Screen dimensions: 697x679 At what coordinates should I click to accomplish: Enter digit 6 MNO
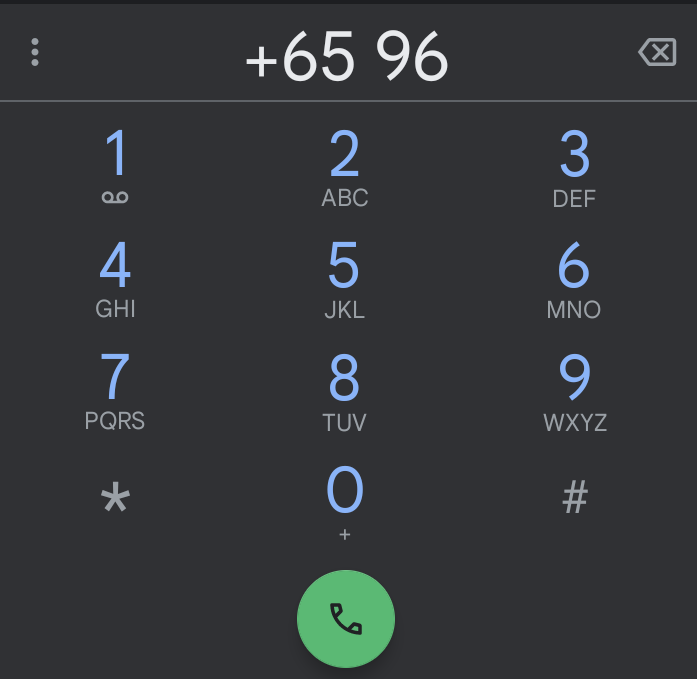pos(574,280)
